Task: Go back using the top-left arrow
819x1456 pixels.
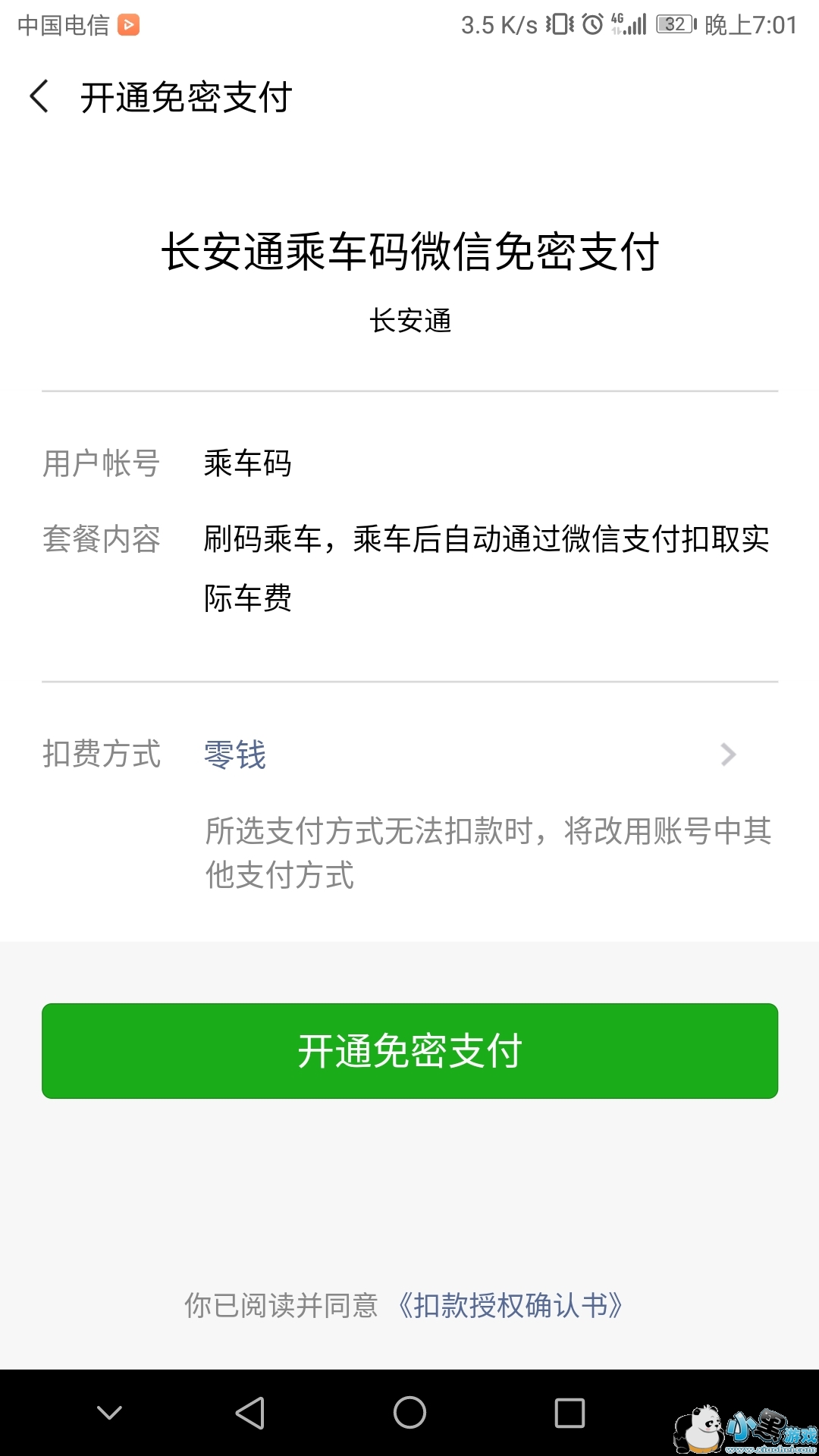Action: pyautogui.click(x=39, y=97)
